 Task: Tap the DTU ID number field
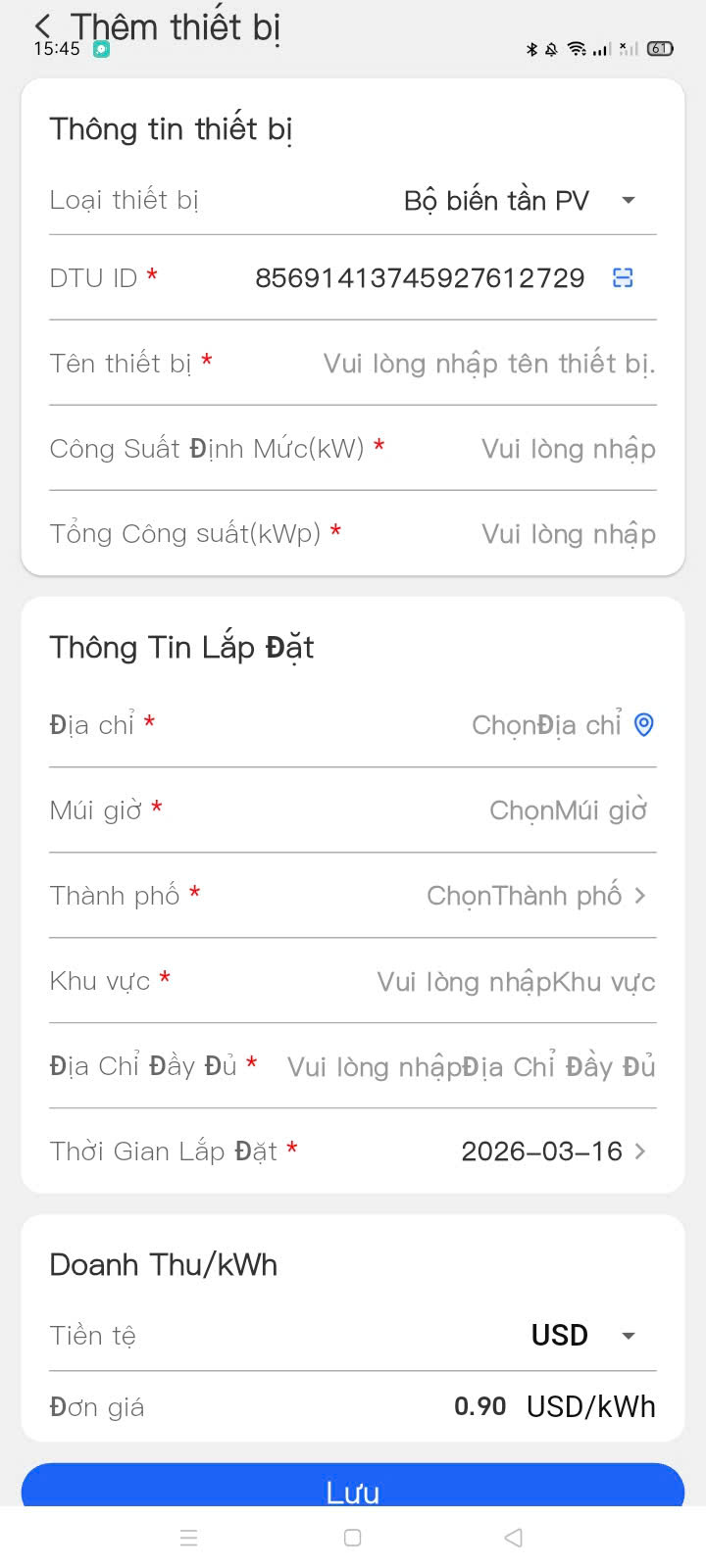(420, 278)
